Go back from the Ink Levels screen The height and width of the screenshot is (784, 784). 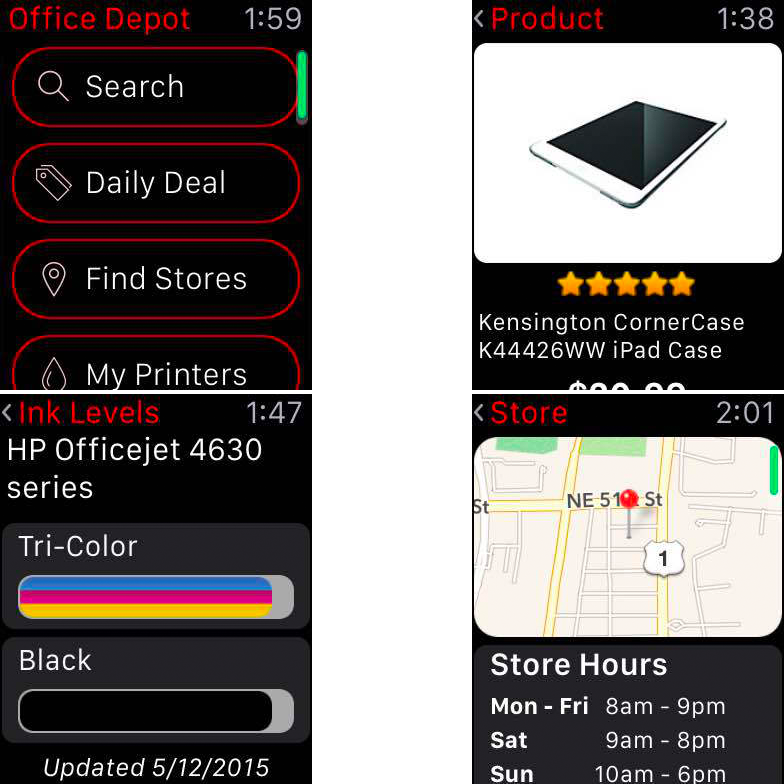[x=80, y=413]
